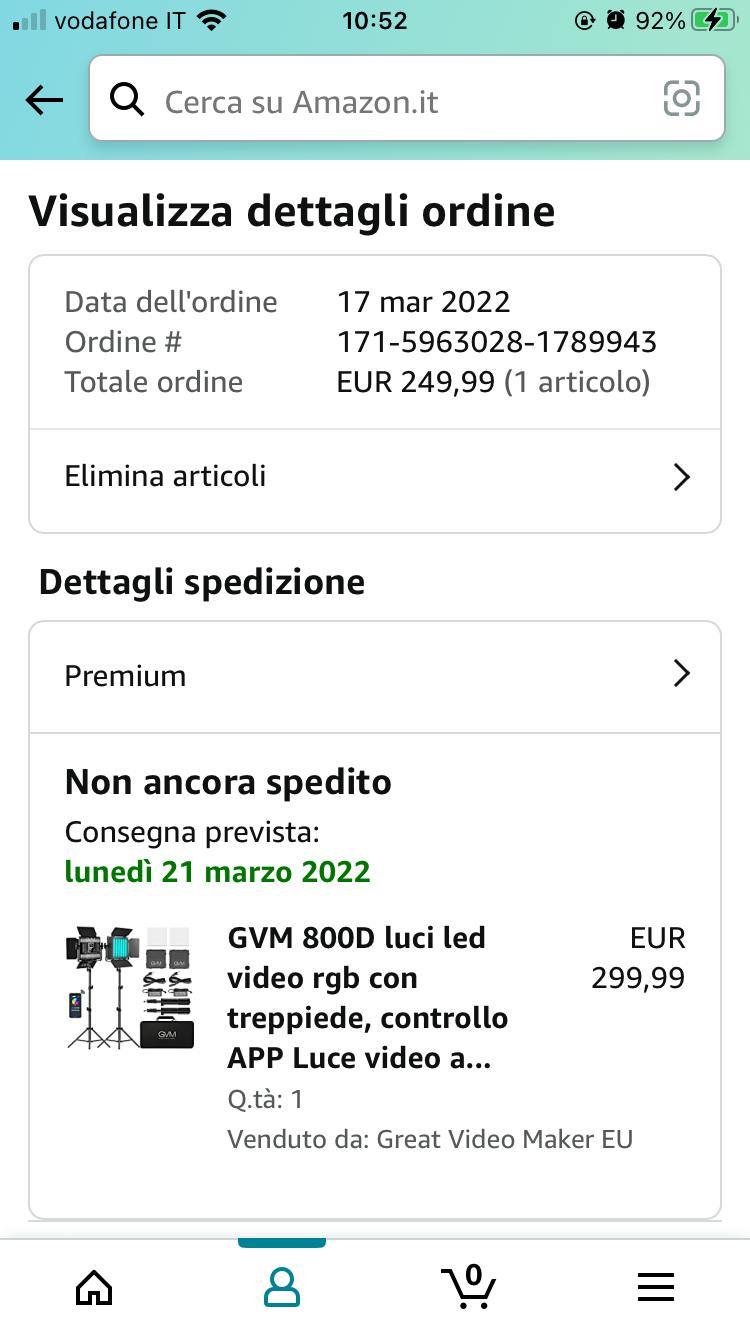
Task: Open the Elimina articoli row
Action: (375, 477)
